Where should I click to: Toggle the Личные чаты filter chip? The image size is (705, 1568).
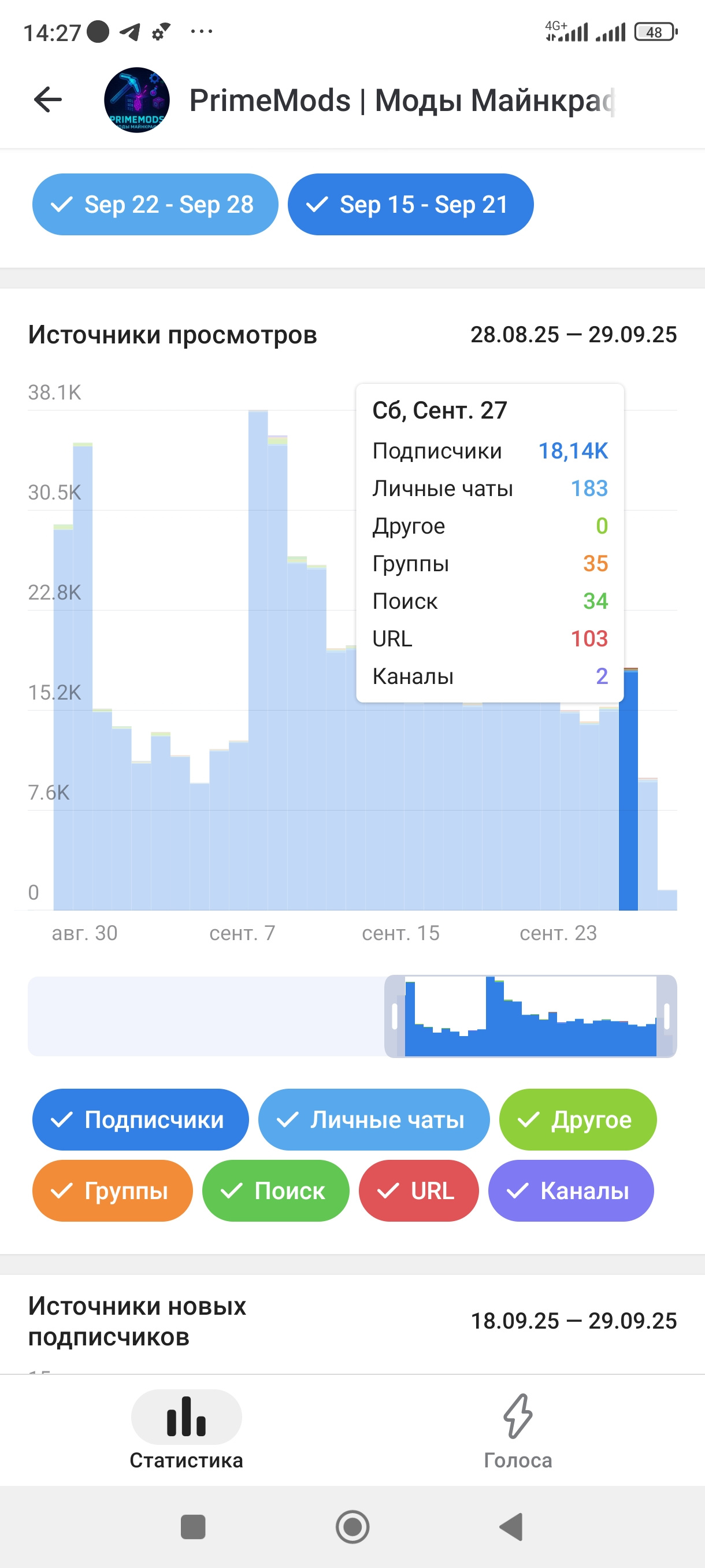tap(373, 1119)
